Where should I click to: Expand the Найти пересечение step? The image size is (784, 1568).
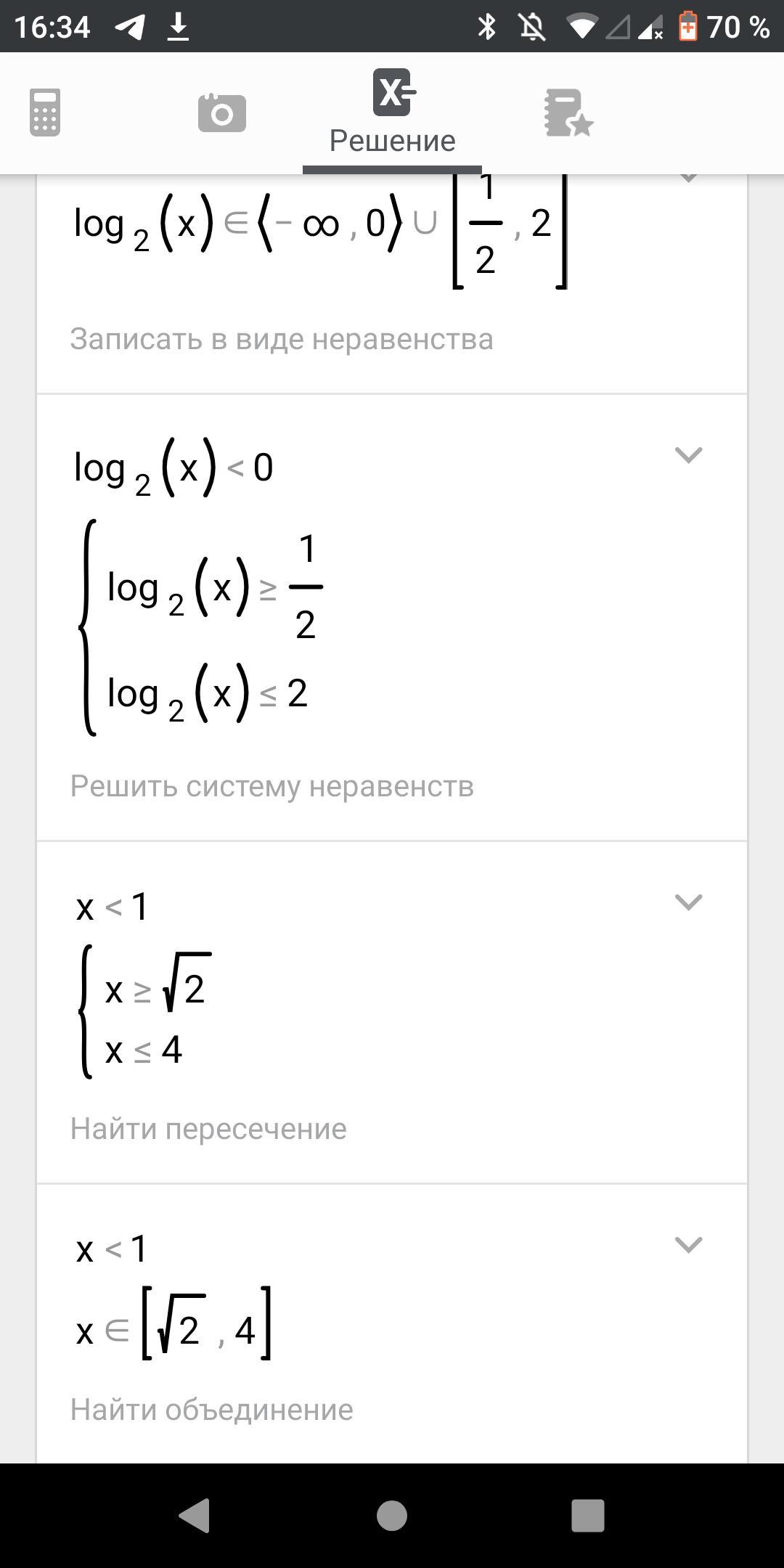point(687,902)
